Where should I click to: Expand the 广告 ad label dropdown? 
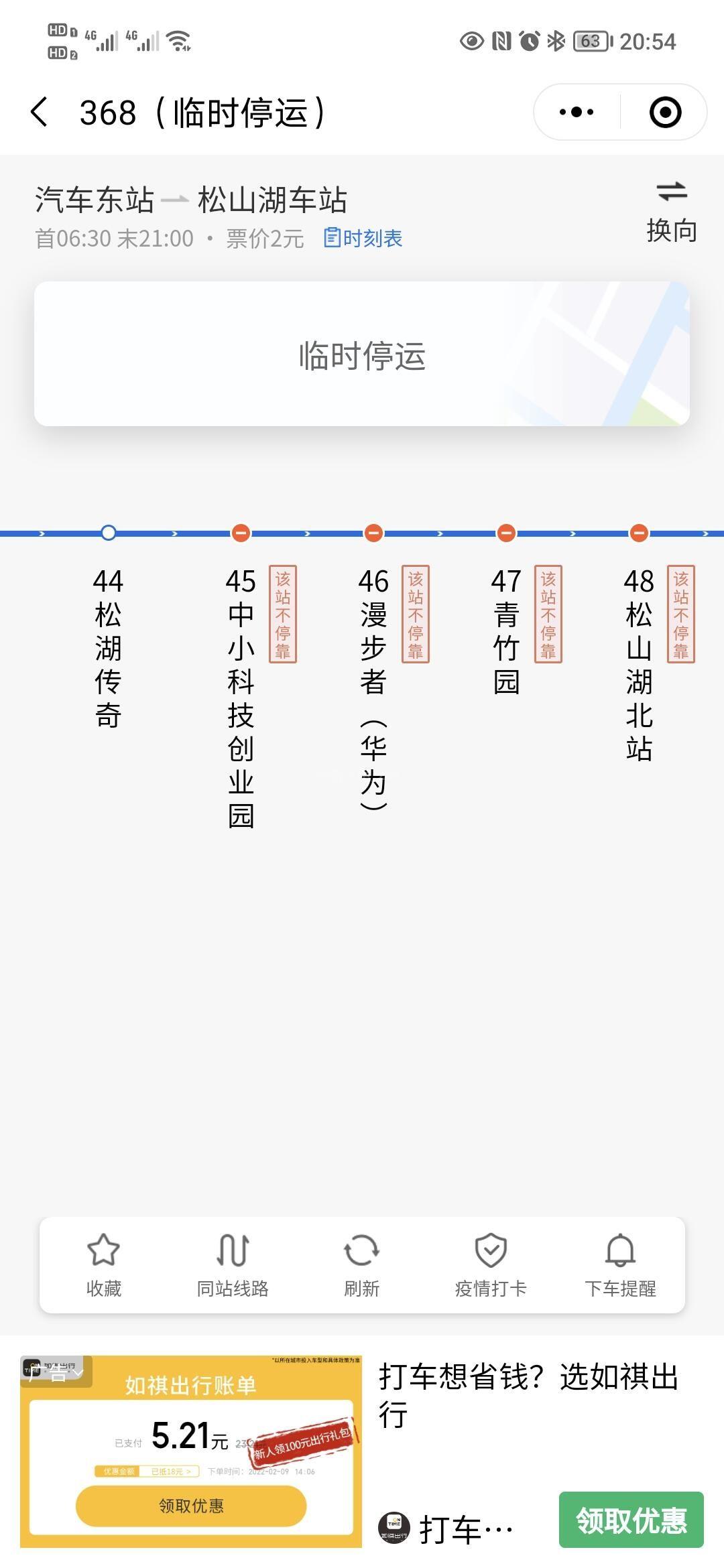pos(56,1371)
